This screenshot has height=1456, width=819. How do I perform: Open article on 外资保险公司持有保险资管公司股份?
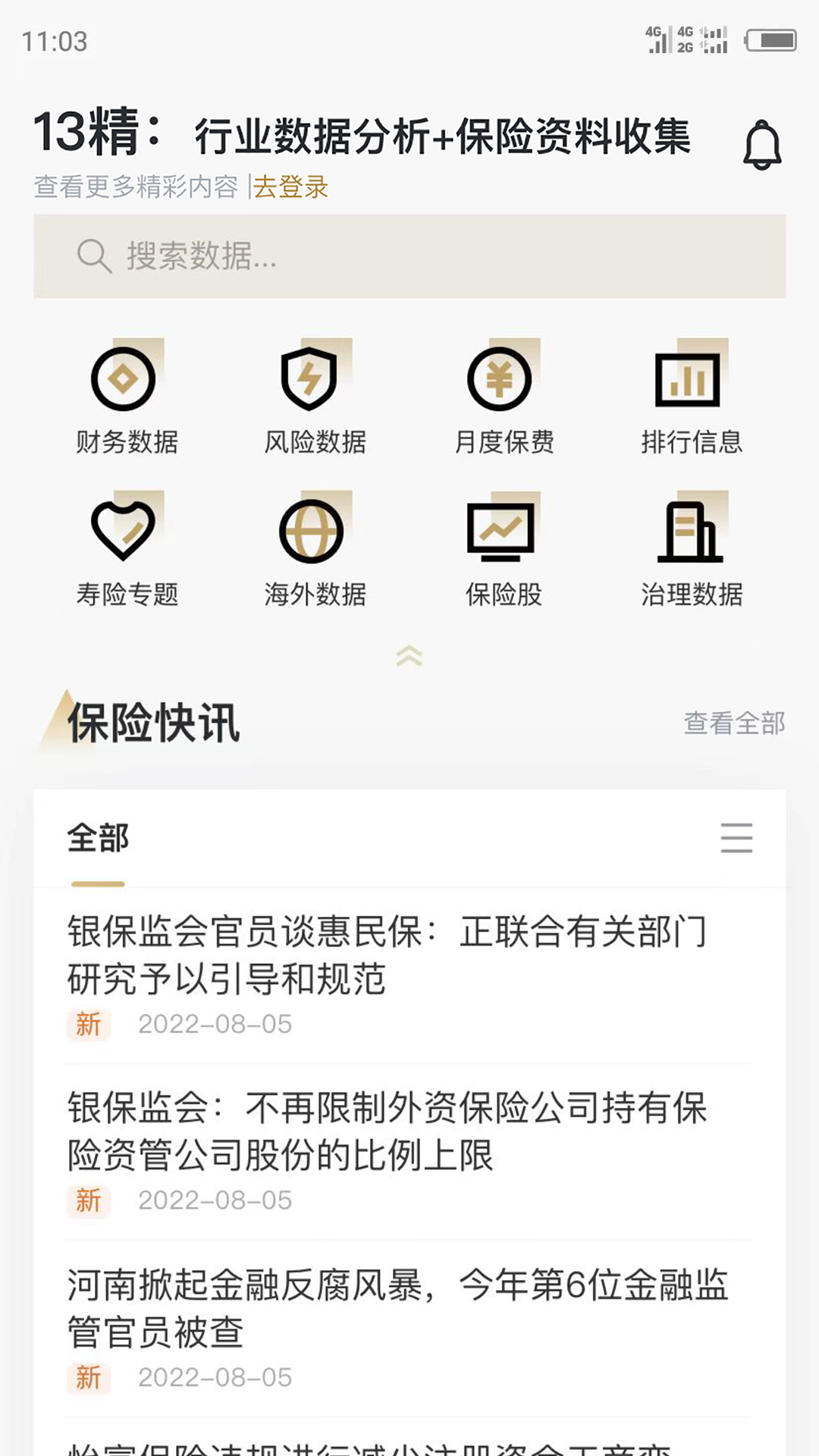pyautogui.click(x=387, y=1131)
